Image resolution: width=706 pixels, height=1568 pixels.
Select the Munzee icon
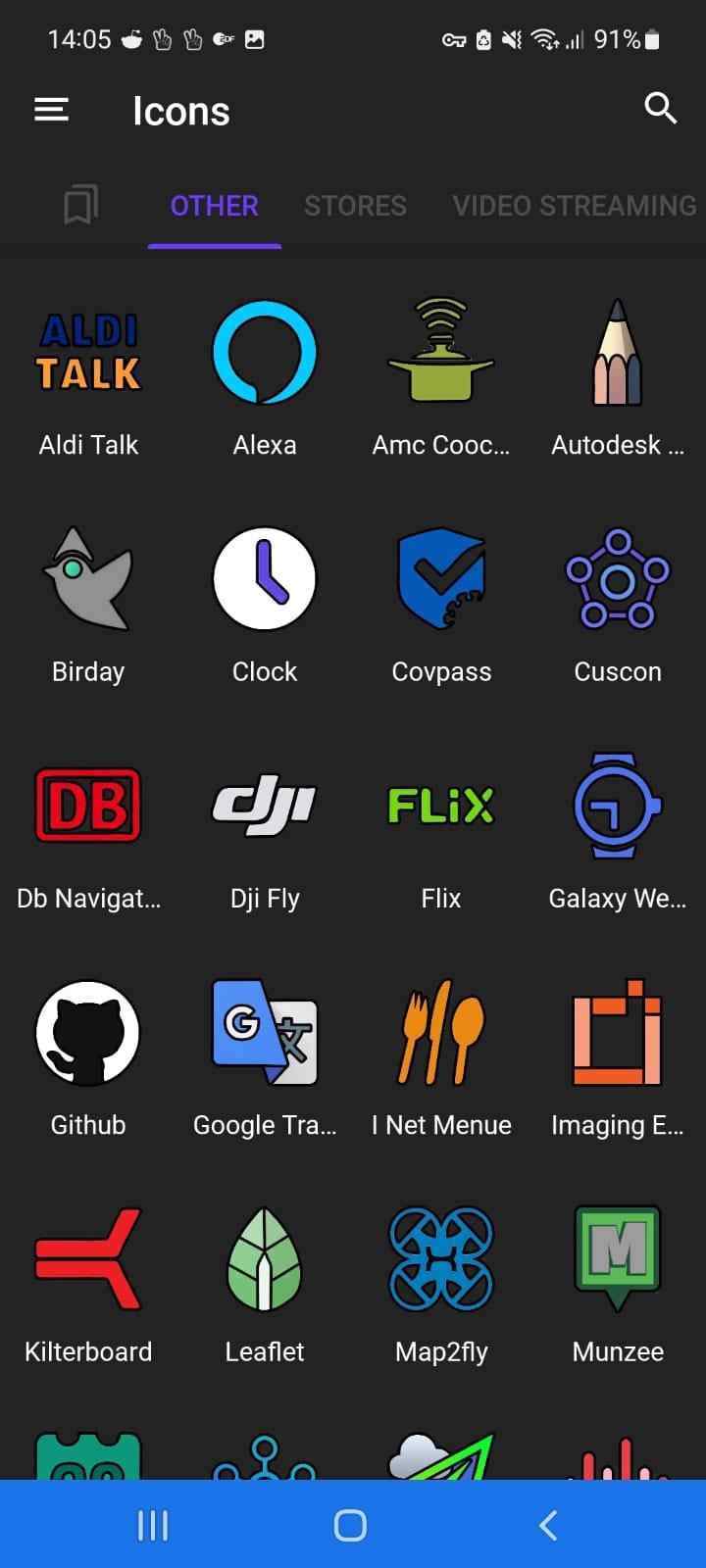click(x=617, y=1260)
